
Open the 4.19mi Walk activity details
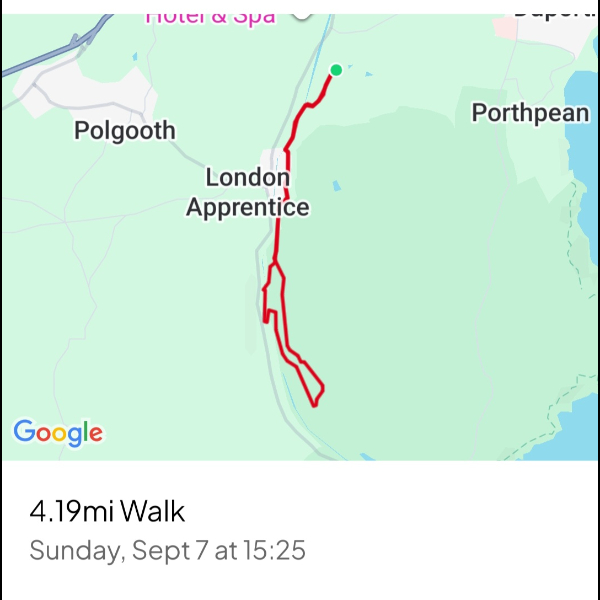pyautogui.click(x=108, y=512)
